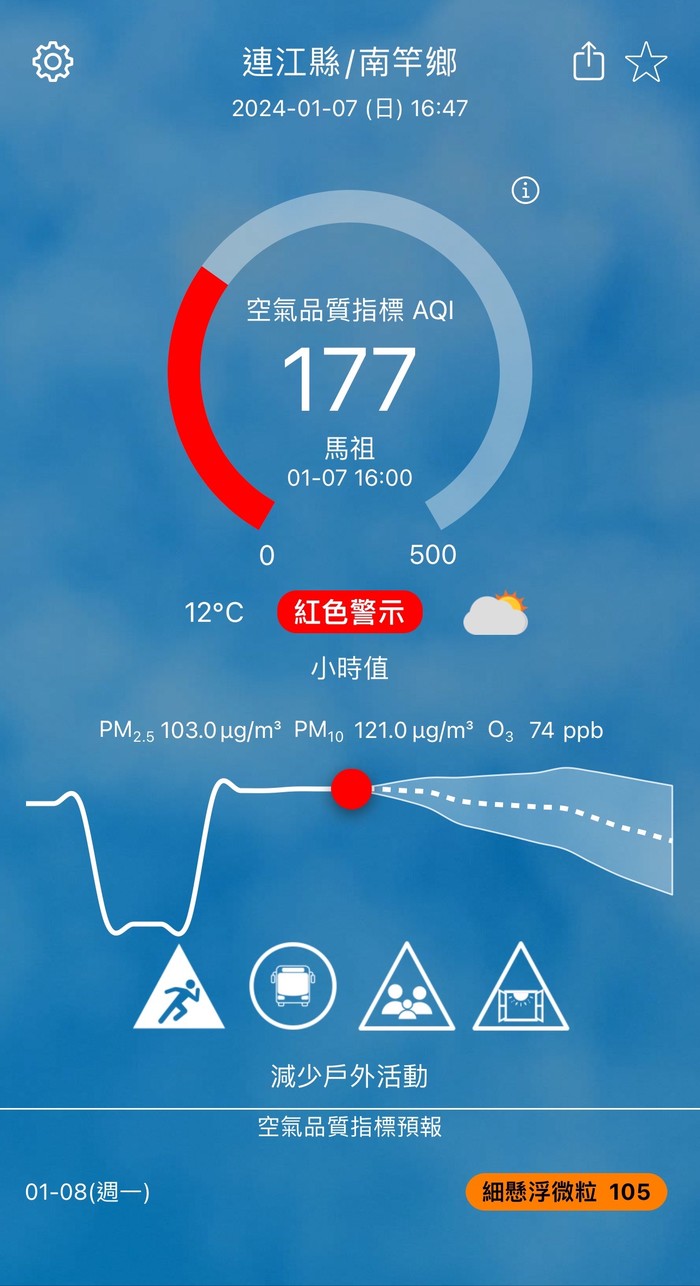This screenshot has height=1286, width=700.
Task: Tap the public transport advice icon
Action: [293, 986]
